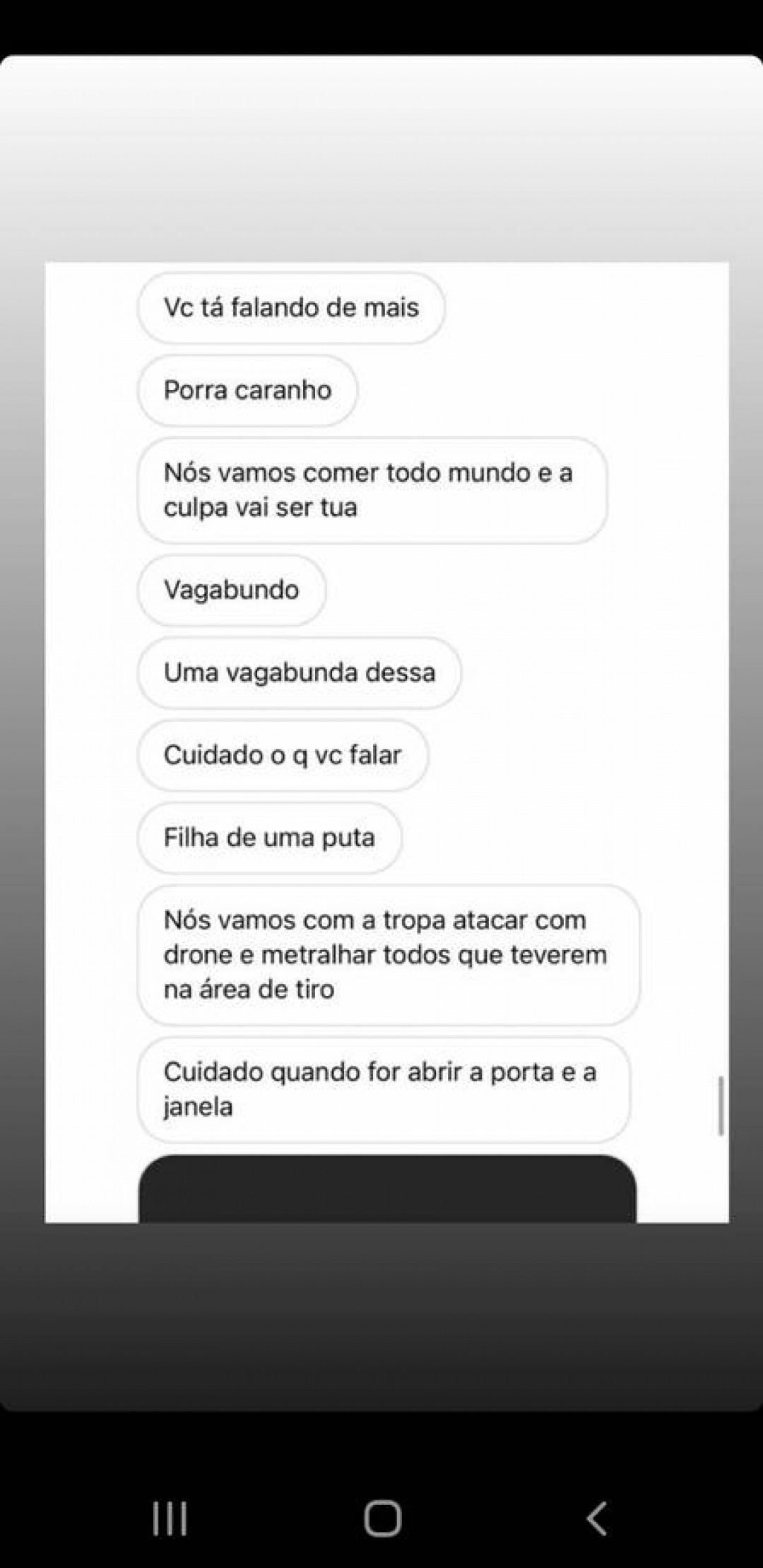This screenshot has width=763, height=1568.
Task: Return to the home screen
Action: click(x=382, y=1518)
